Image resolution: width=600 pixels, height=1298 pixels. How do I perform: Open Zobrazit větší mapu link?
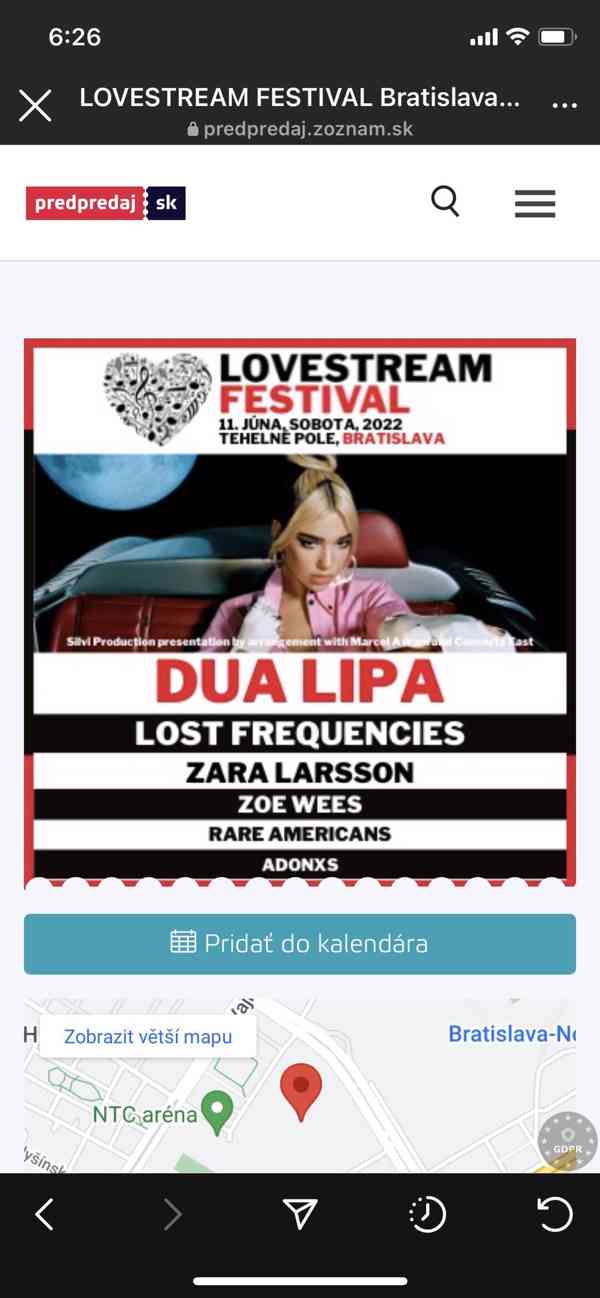[148, 1037]
